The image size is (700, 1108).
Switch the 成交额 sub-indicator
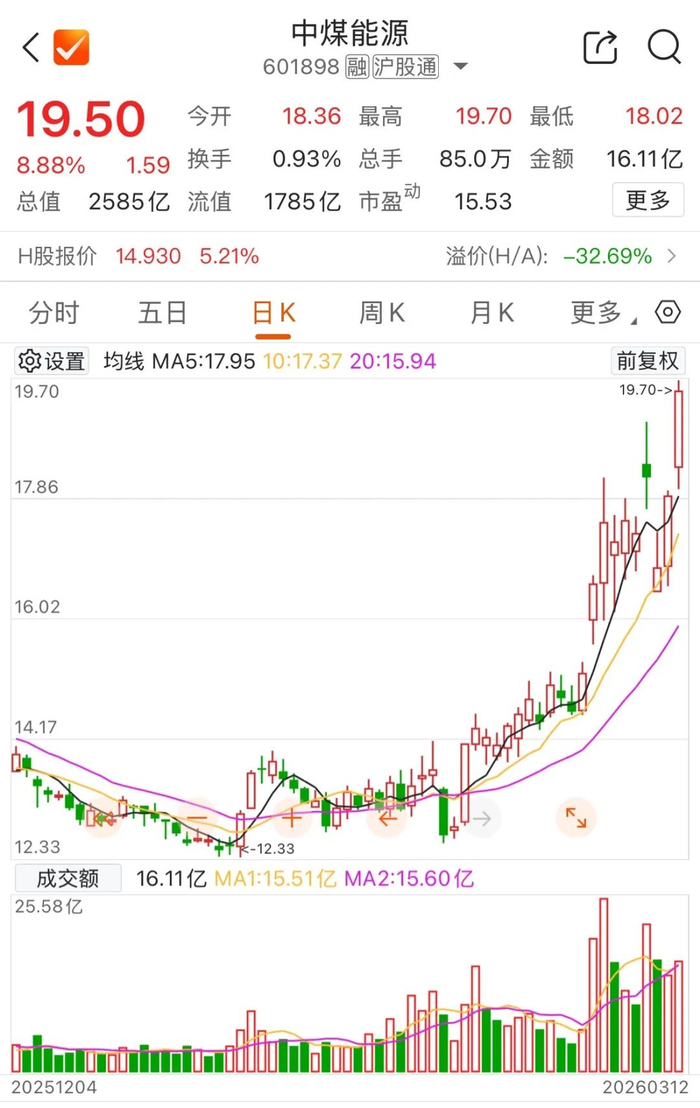67,879
